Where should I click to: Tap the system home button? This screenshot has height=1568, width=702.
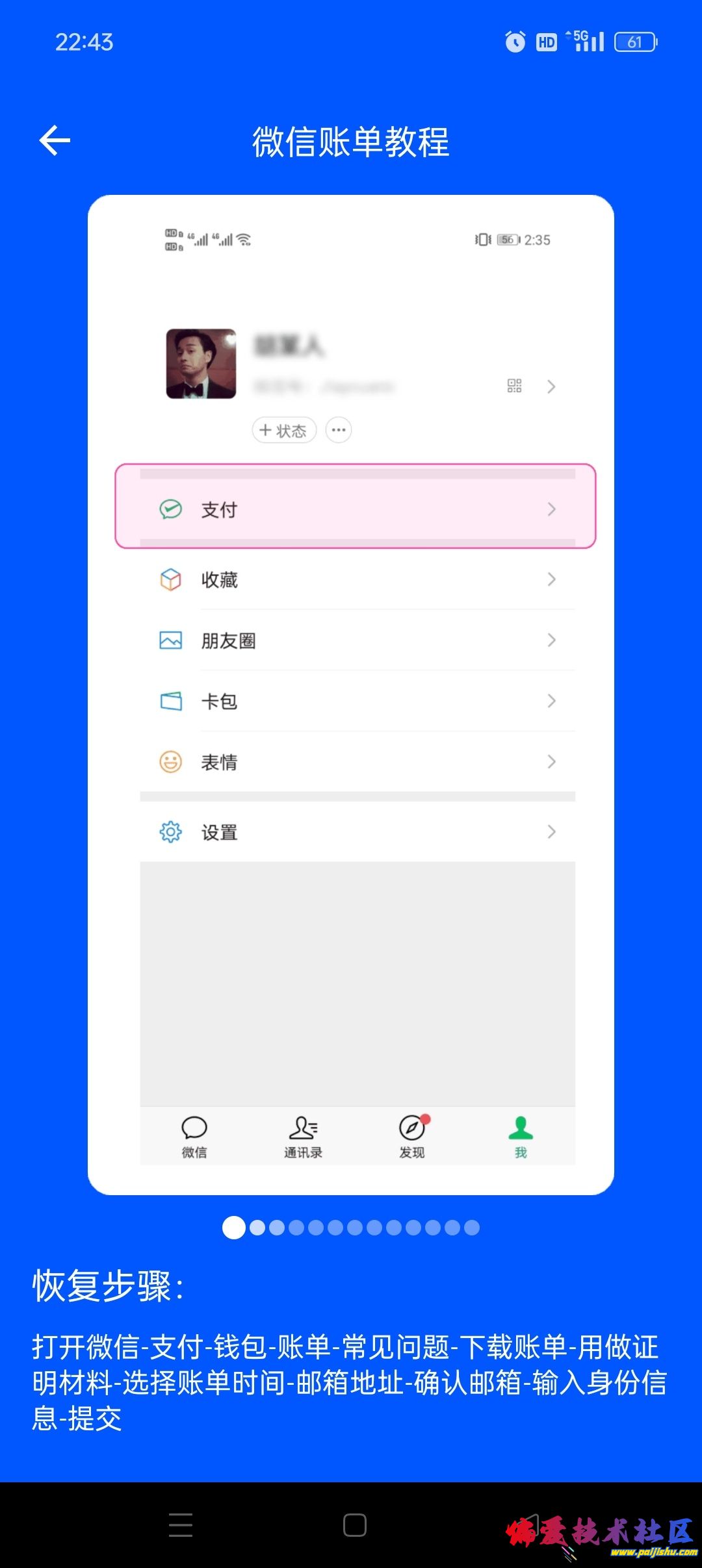354,1524
